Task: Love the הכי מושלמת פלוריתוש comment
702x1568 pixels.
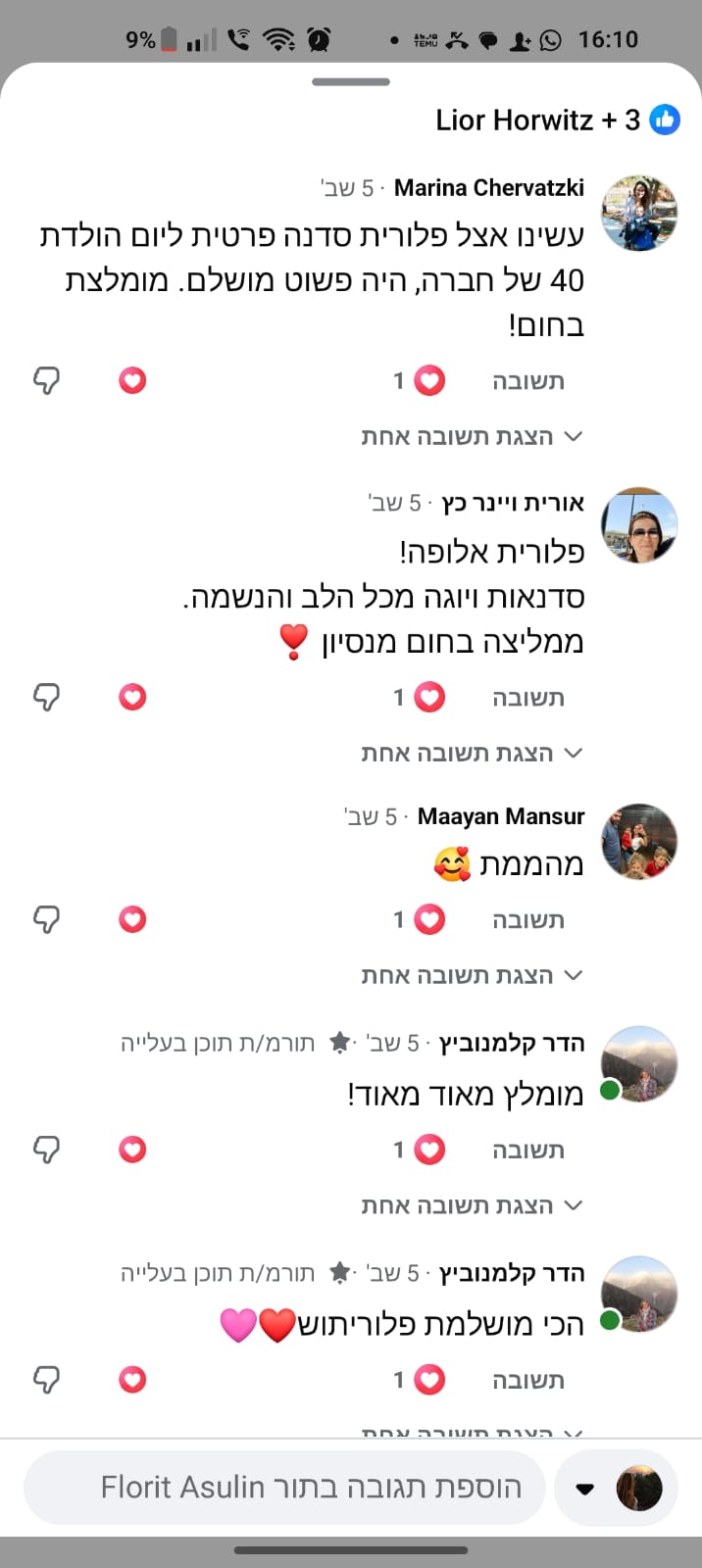Action: point(132,1380)
